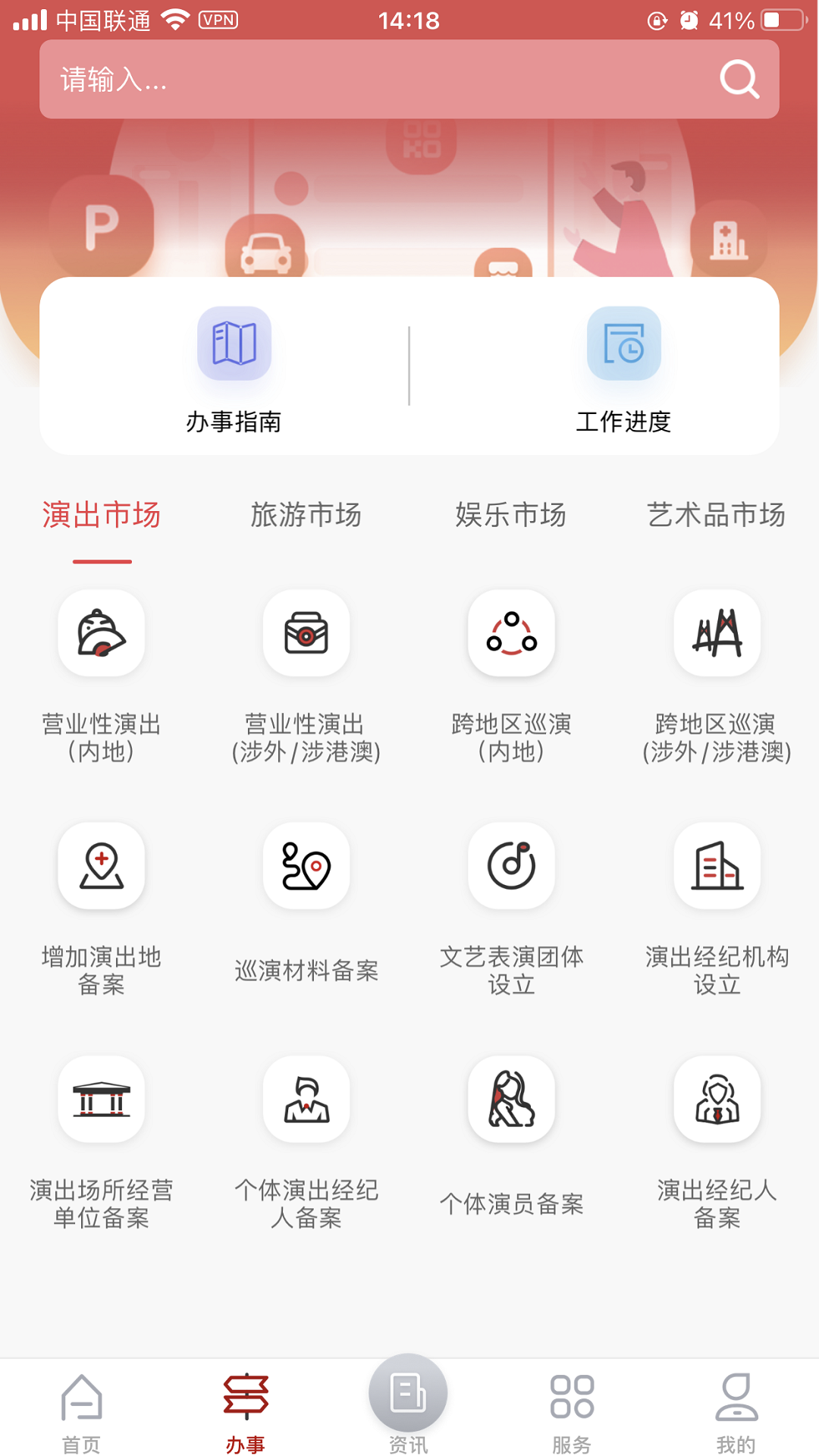Open 演出经纪人备案 icon

tap(717, 1100)
